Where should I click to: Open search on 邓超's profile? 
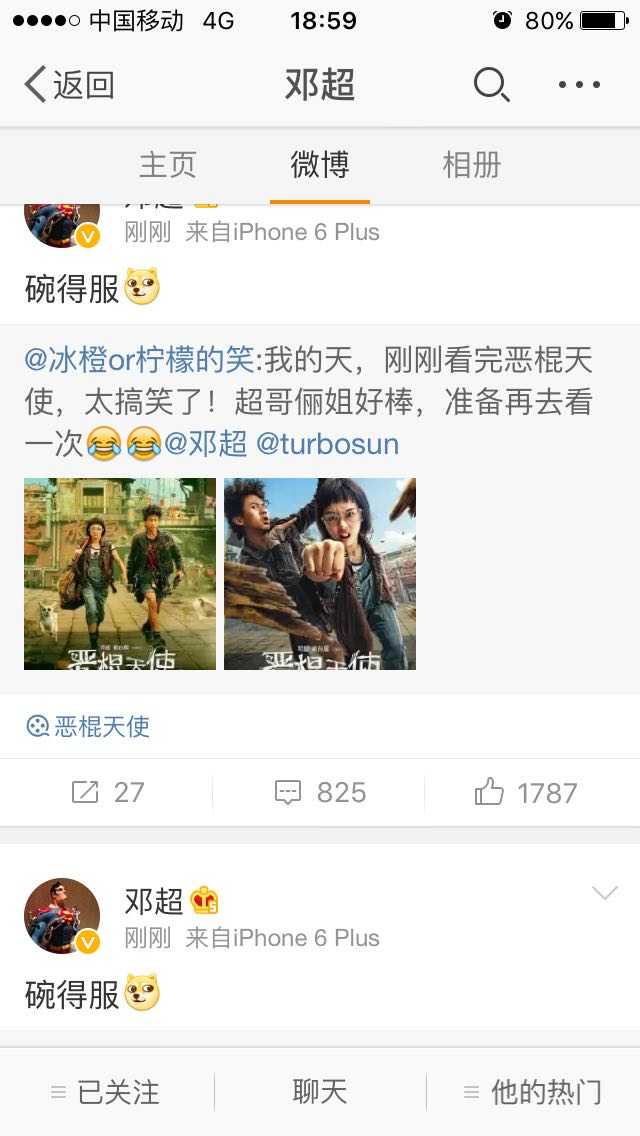pyautogui.click(x=491, y=85)
